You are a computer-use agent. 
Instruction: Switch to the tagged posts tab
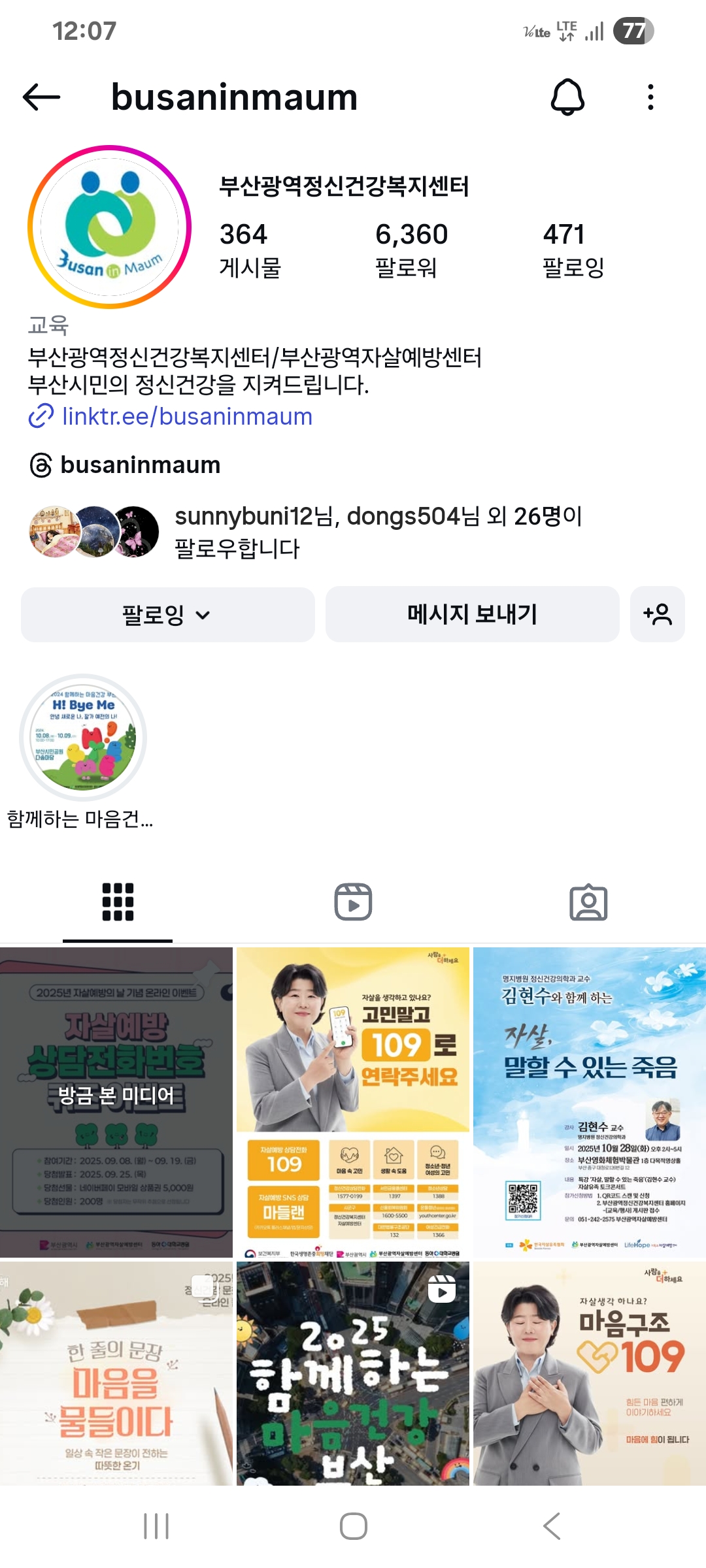[588, 902]
